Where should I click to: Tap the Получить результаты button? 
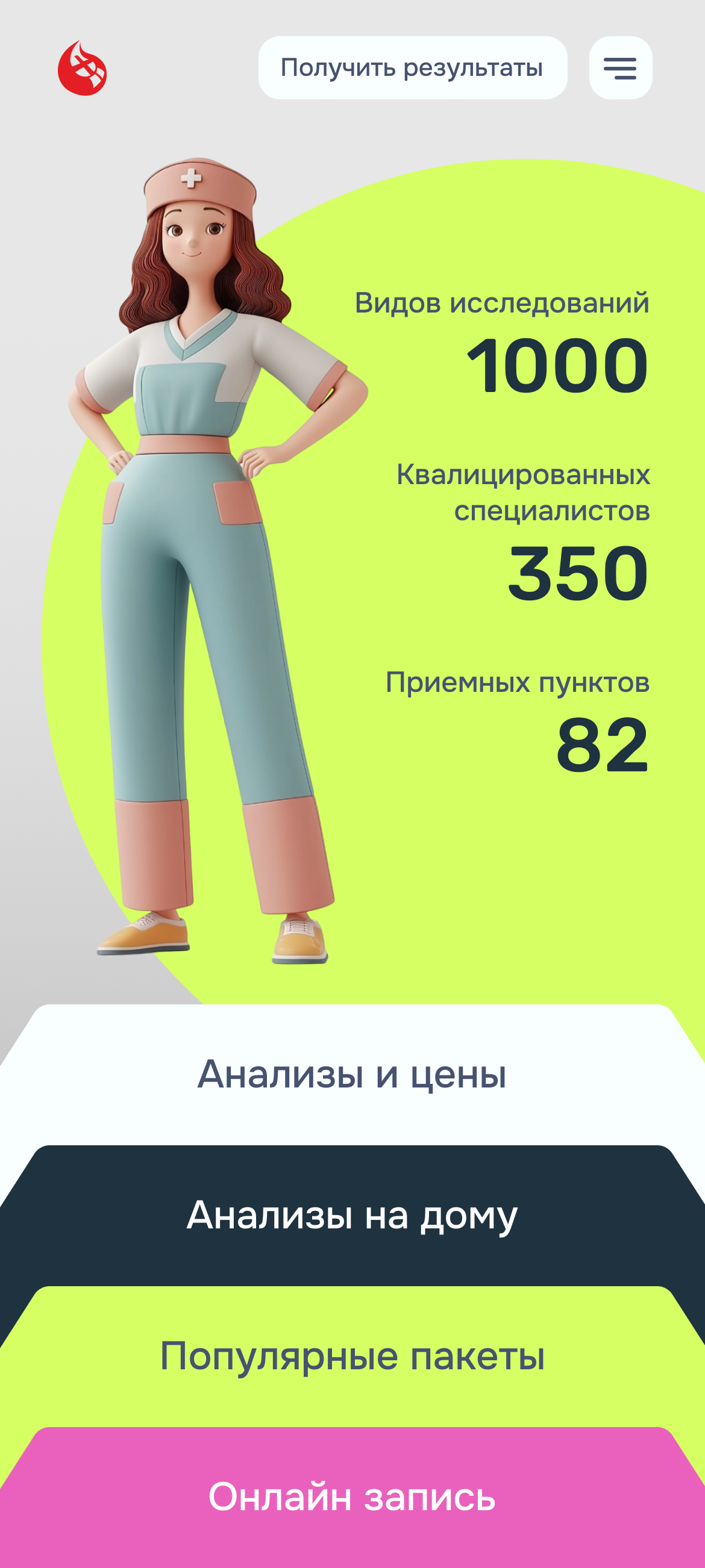413,67
